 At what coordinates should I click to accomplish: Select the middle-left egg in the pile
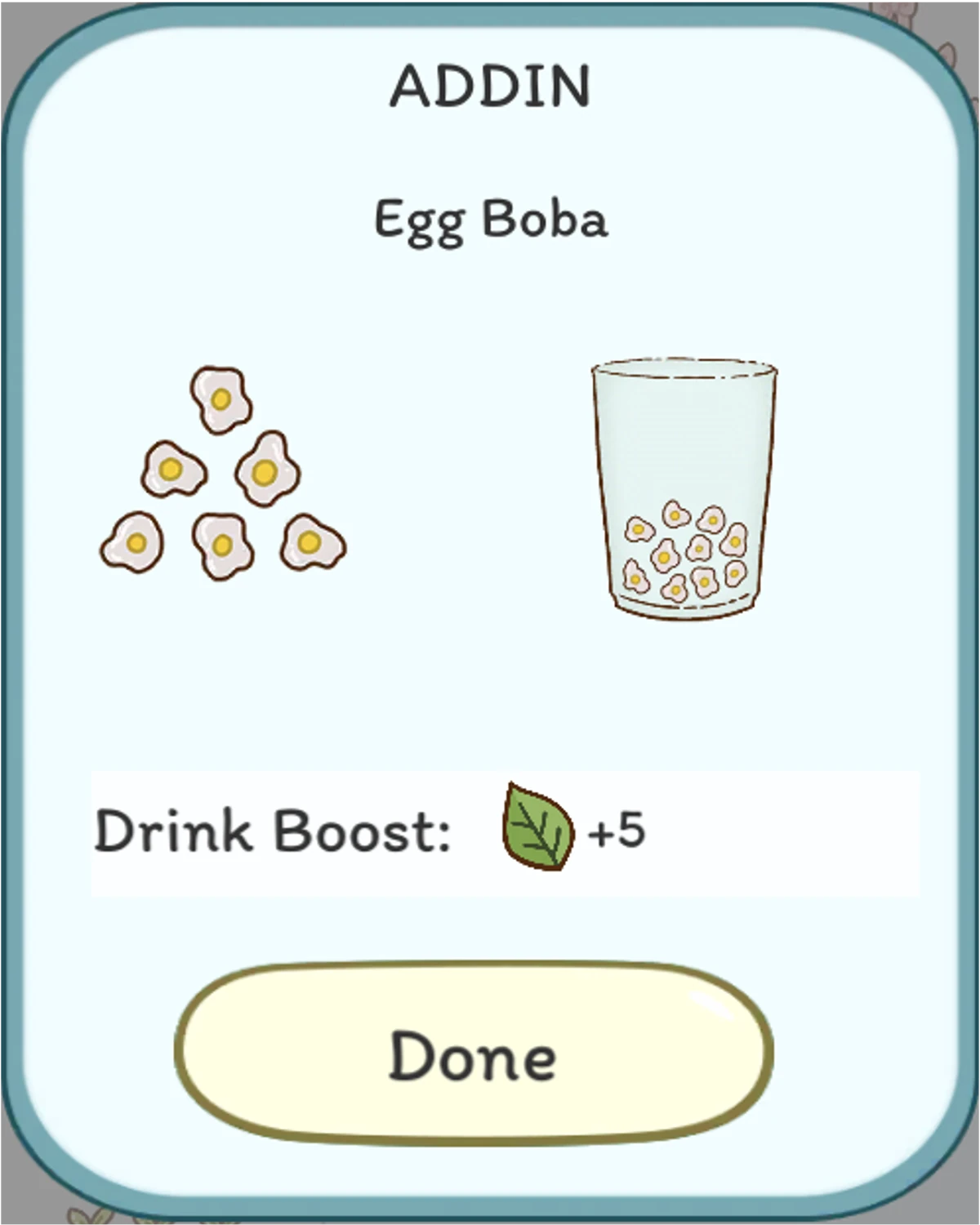coord(170,471)
